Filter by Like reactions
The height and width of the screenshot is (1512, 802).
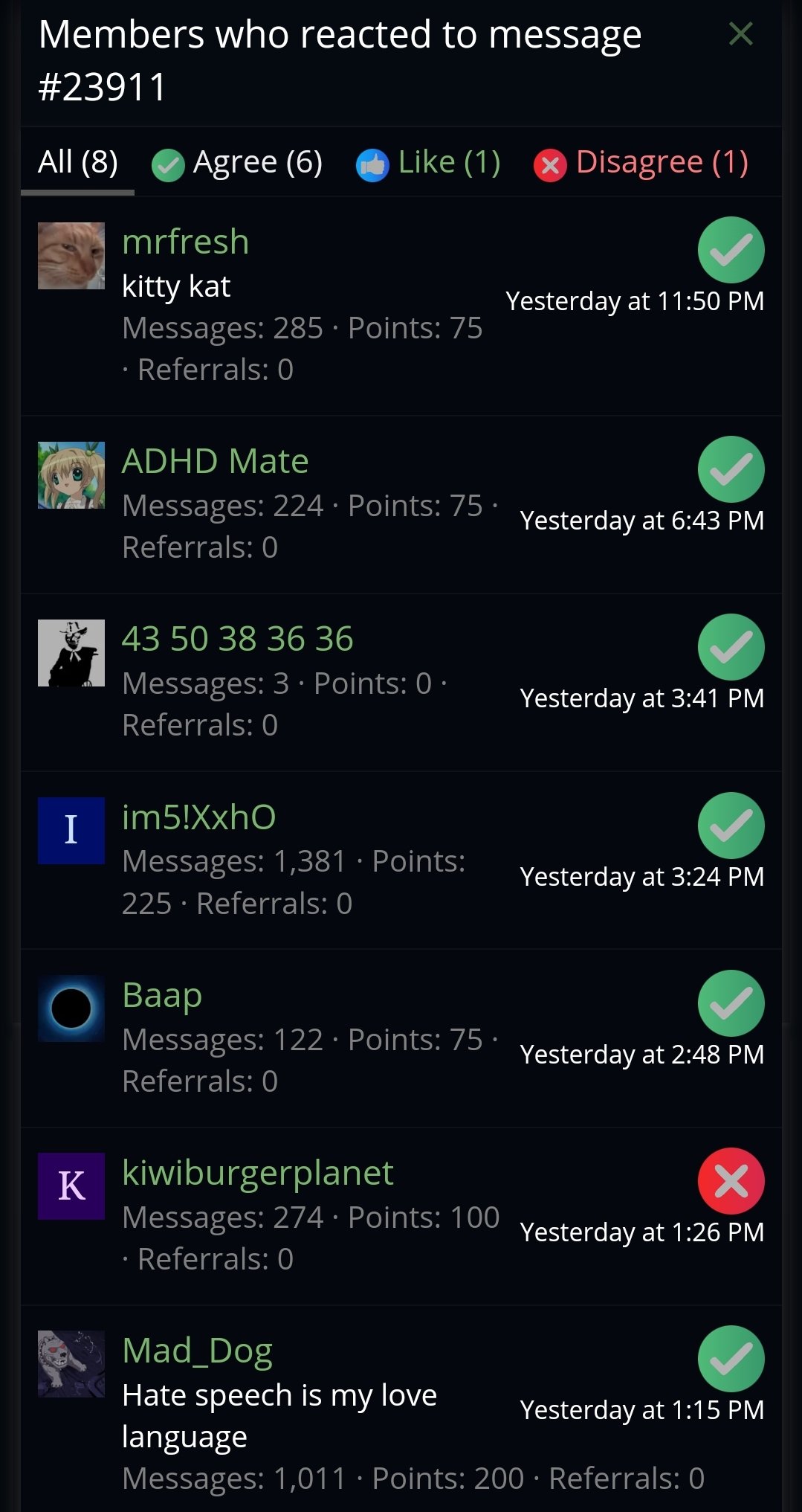429,163
